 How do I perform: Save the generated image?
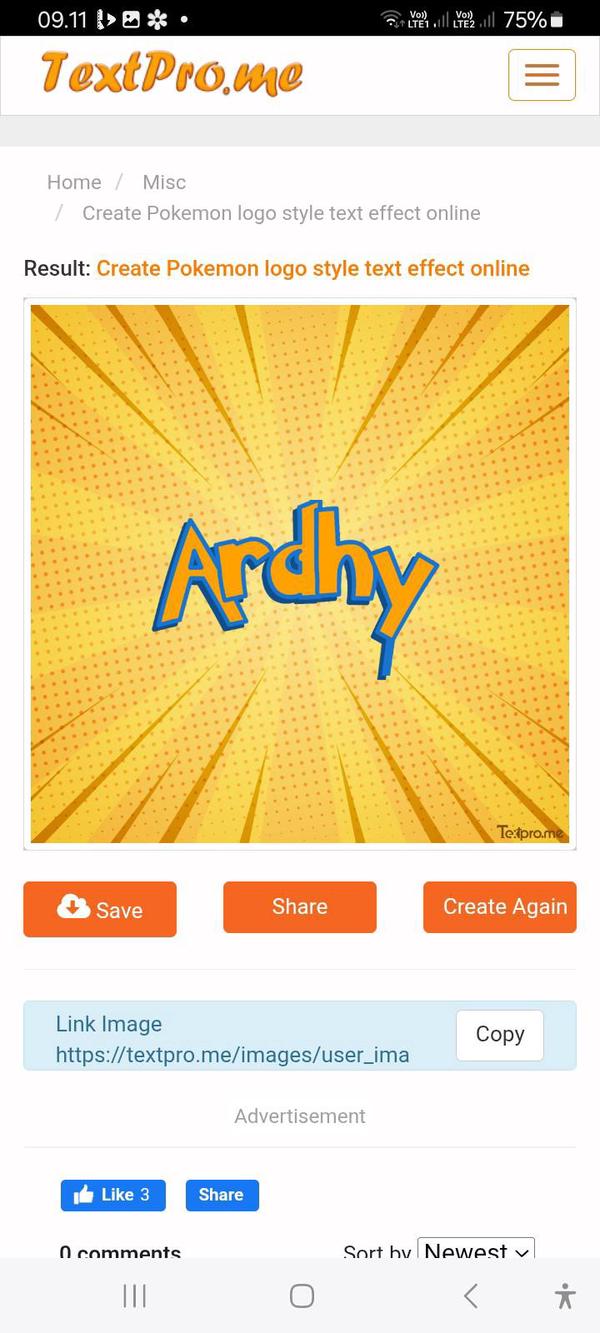(x=100, y=908)
